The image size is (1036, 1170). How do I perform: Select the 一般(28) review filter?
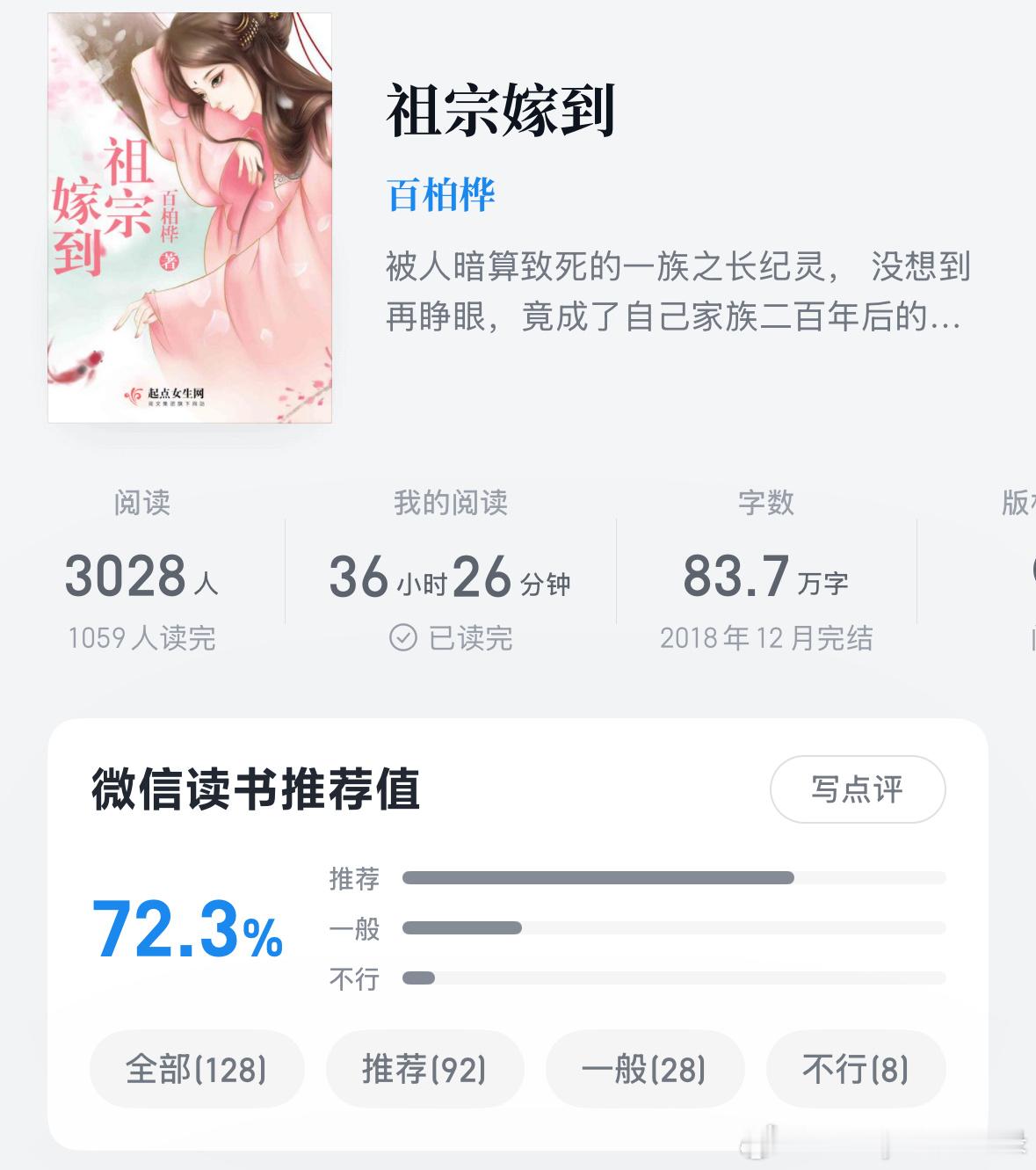[644, 1068]
